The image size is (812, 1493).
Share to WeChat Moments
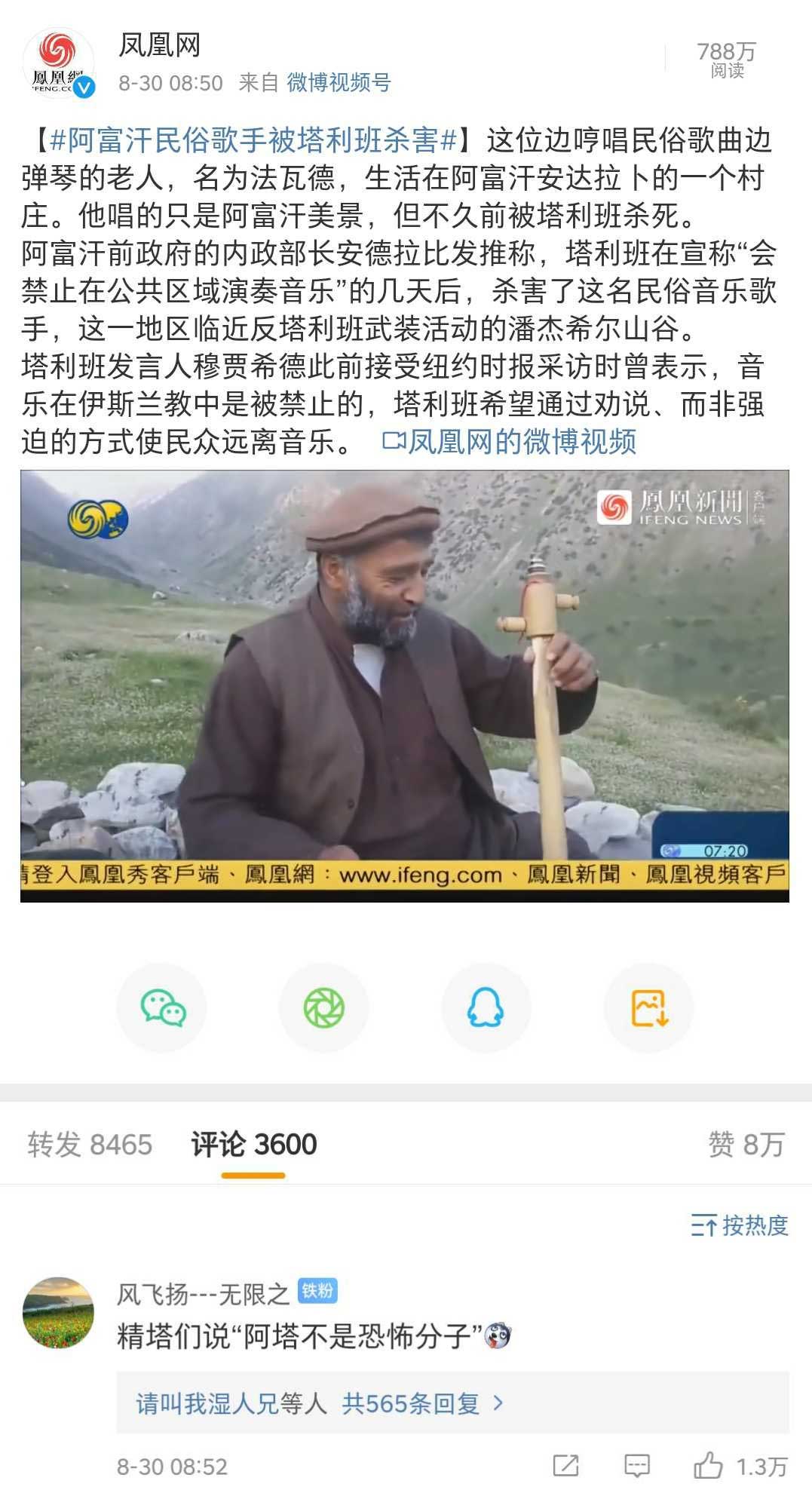click(x=324, y=1008)
